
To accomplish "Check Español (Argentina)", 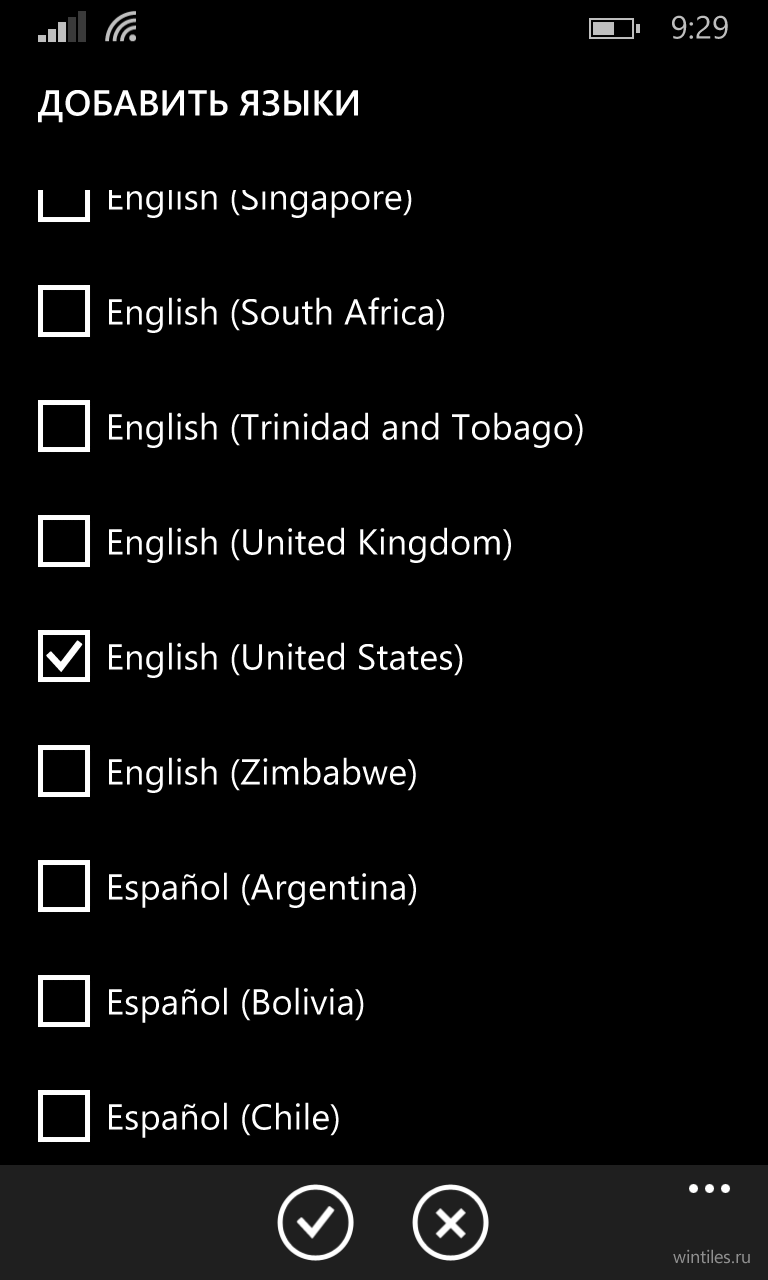I will coord(64,886).
